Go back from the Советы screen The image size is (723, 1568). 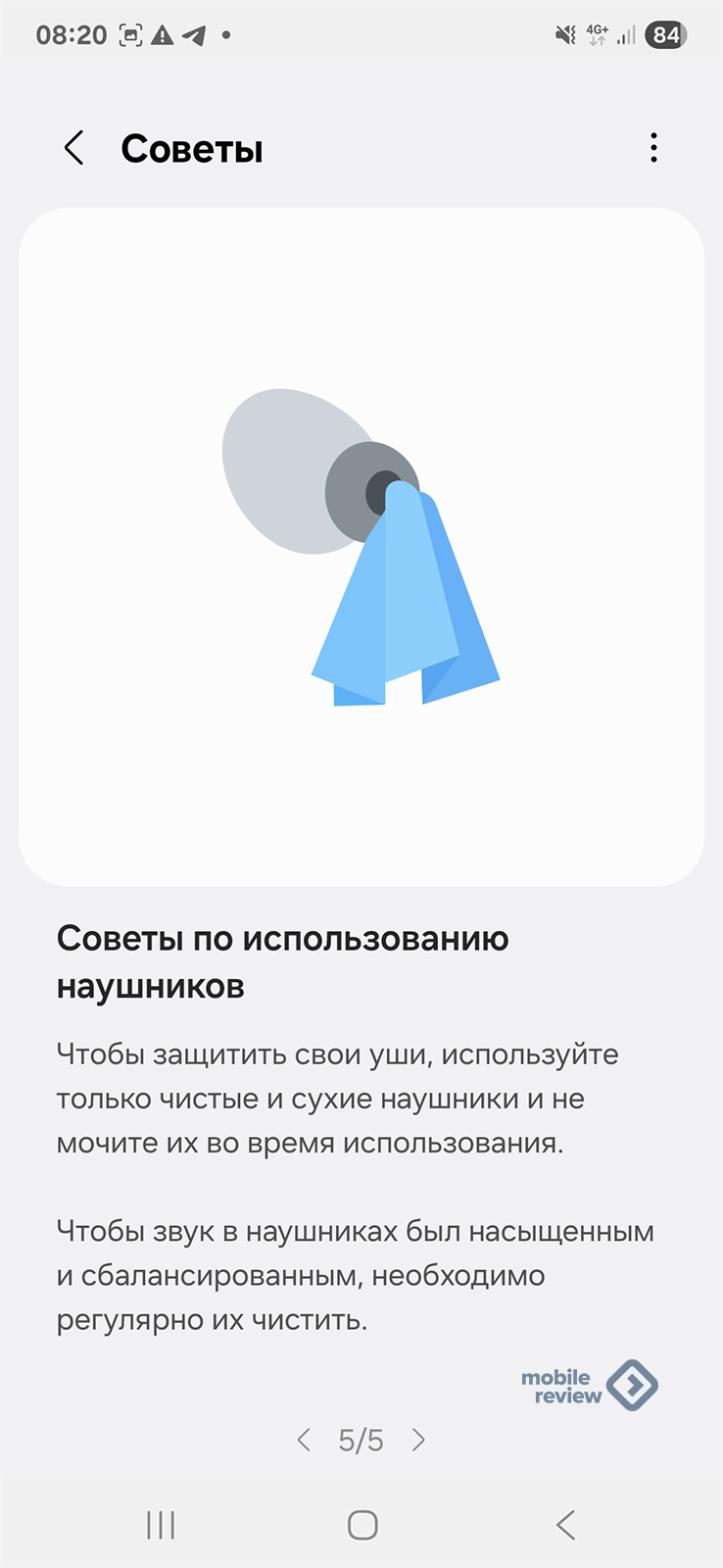click(73, 148)
